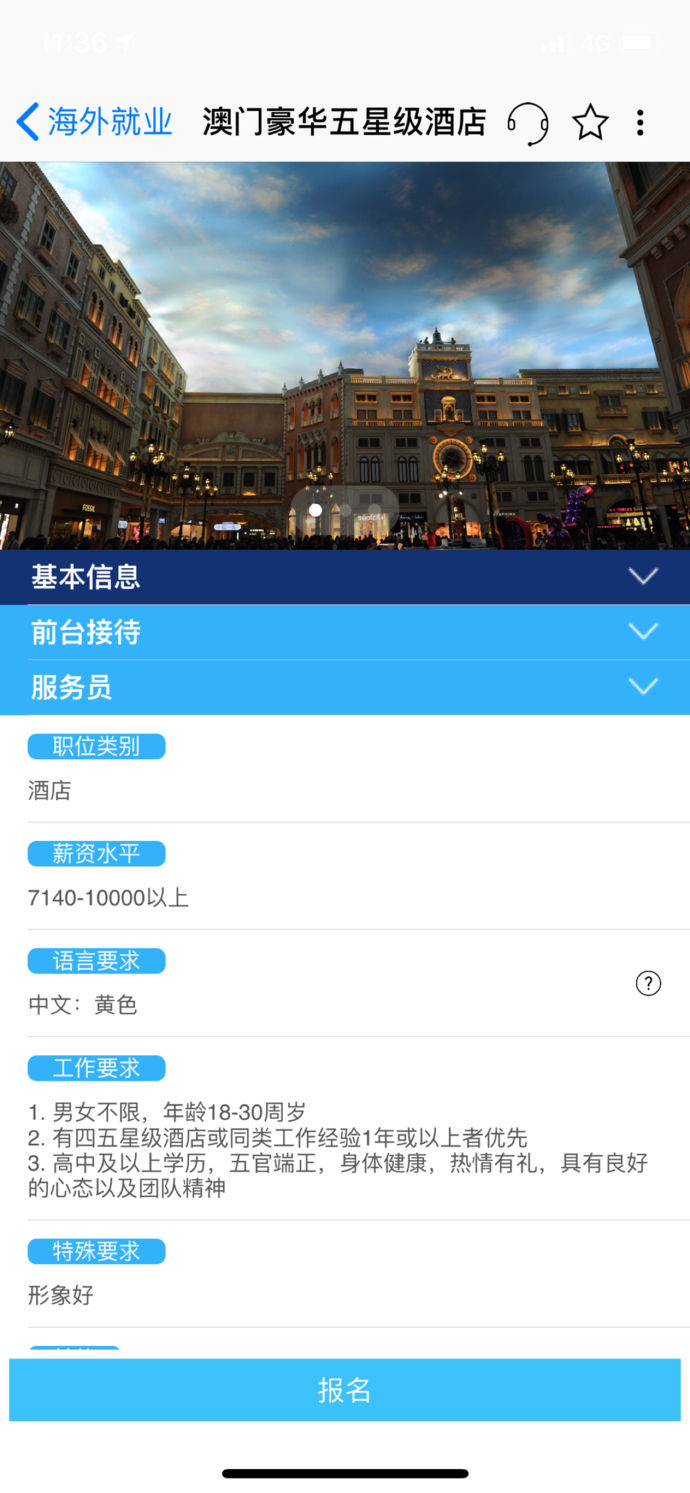Open the three-dot overflow menu

click(640, 123)
